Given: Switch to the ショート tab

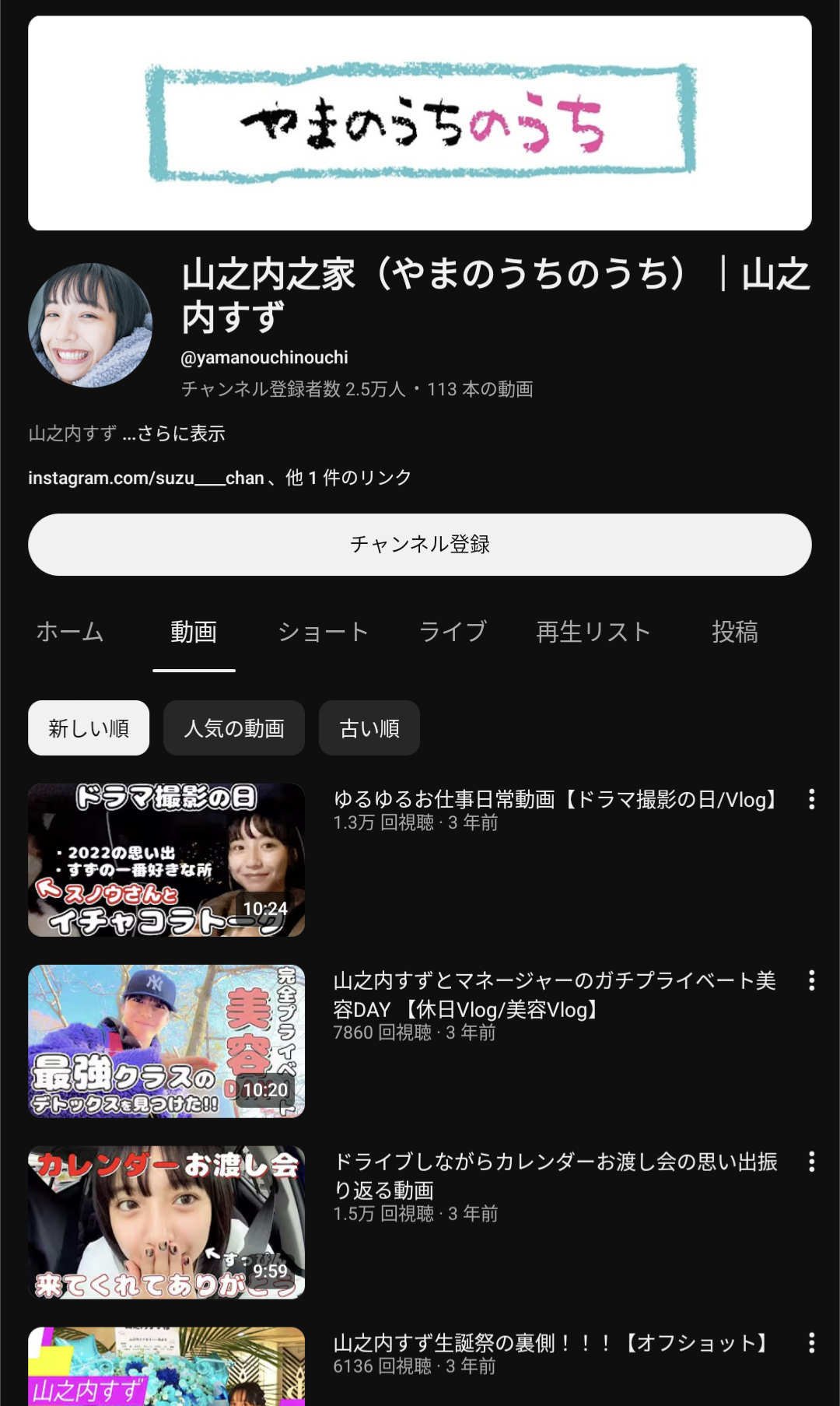Looking at the screenshot, I should point(323,632).
